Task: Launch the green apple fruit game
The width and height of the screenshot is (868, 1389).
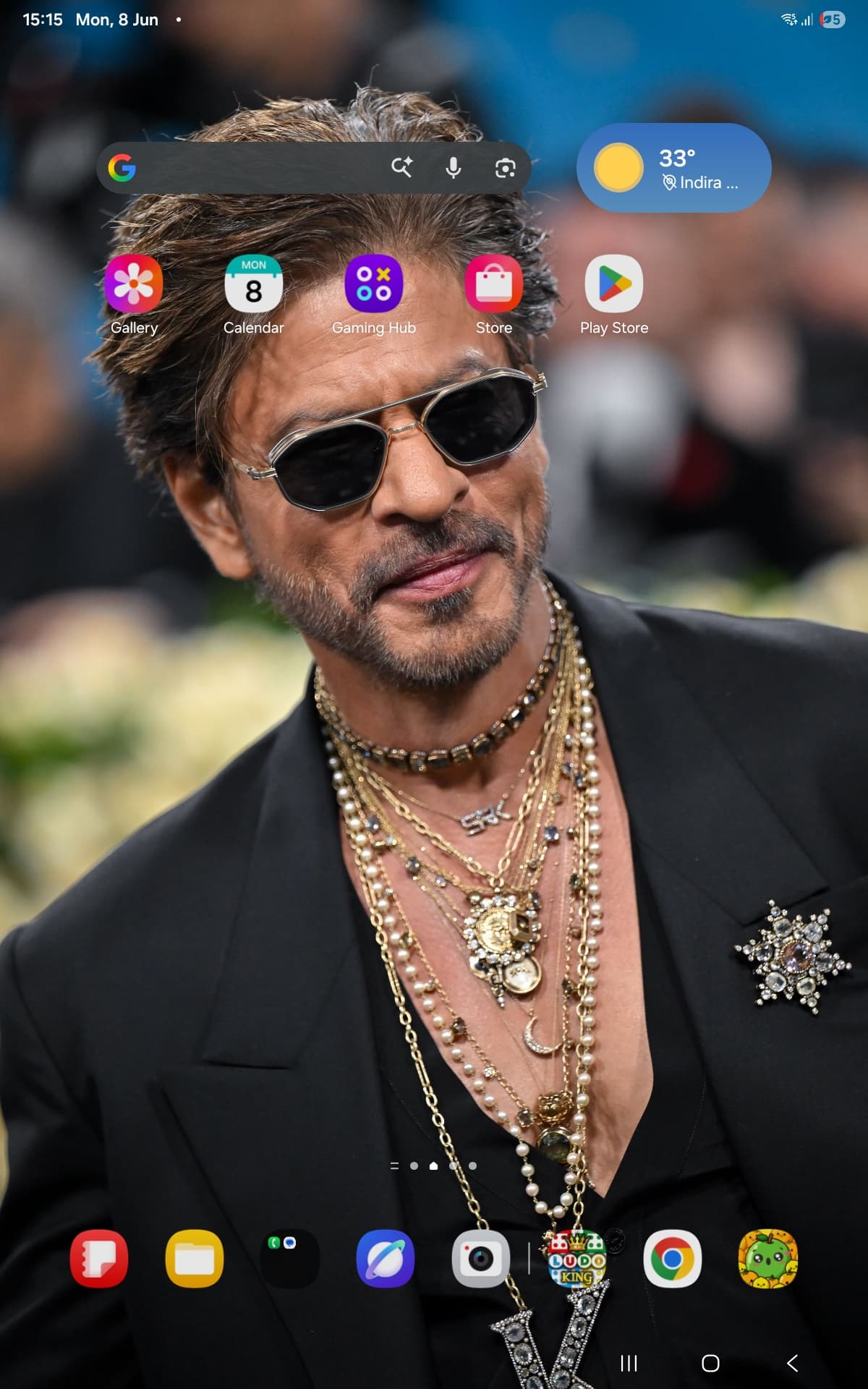Action: [768, 1259]
